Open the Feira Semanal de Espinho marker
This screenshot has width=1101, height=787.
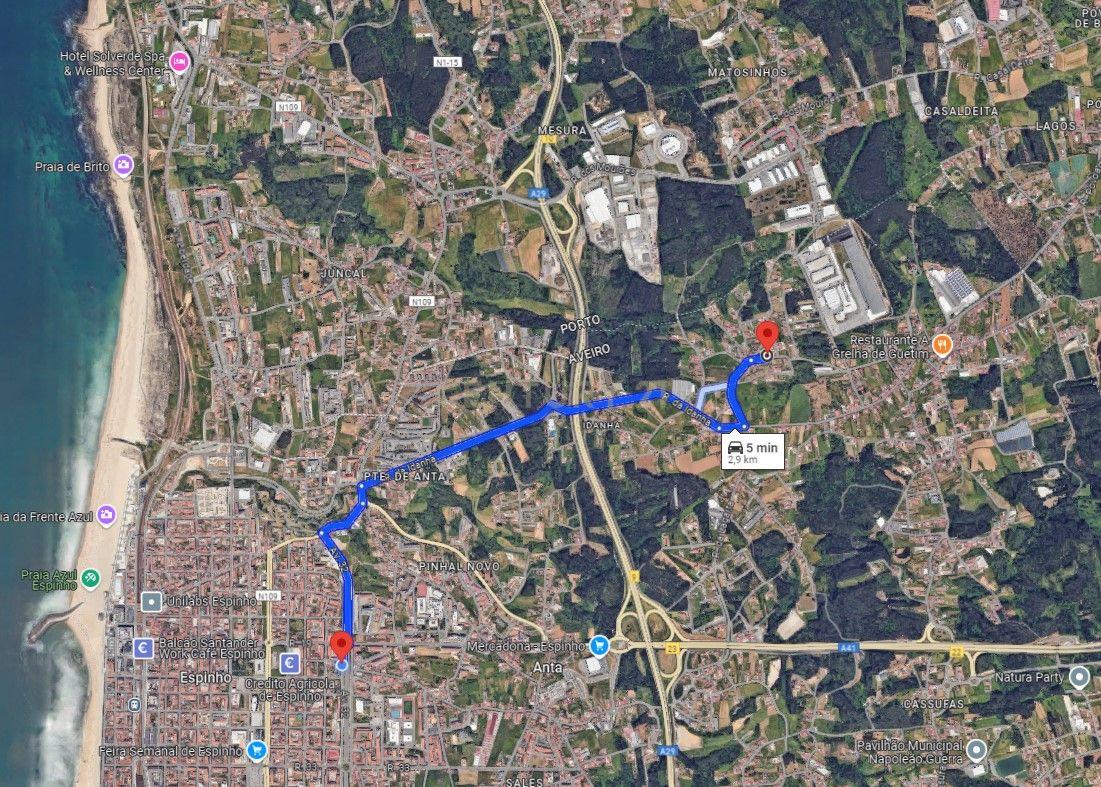[257, 749]
